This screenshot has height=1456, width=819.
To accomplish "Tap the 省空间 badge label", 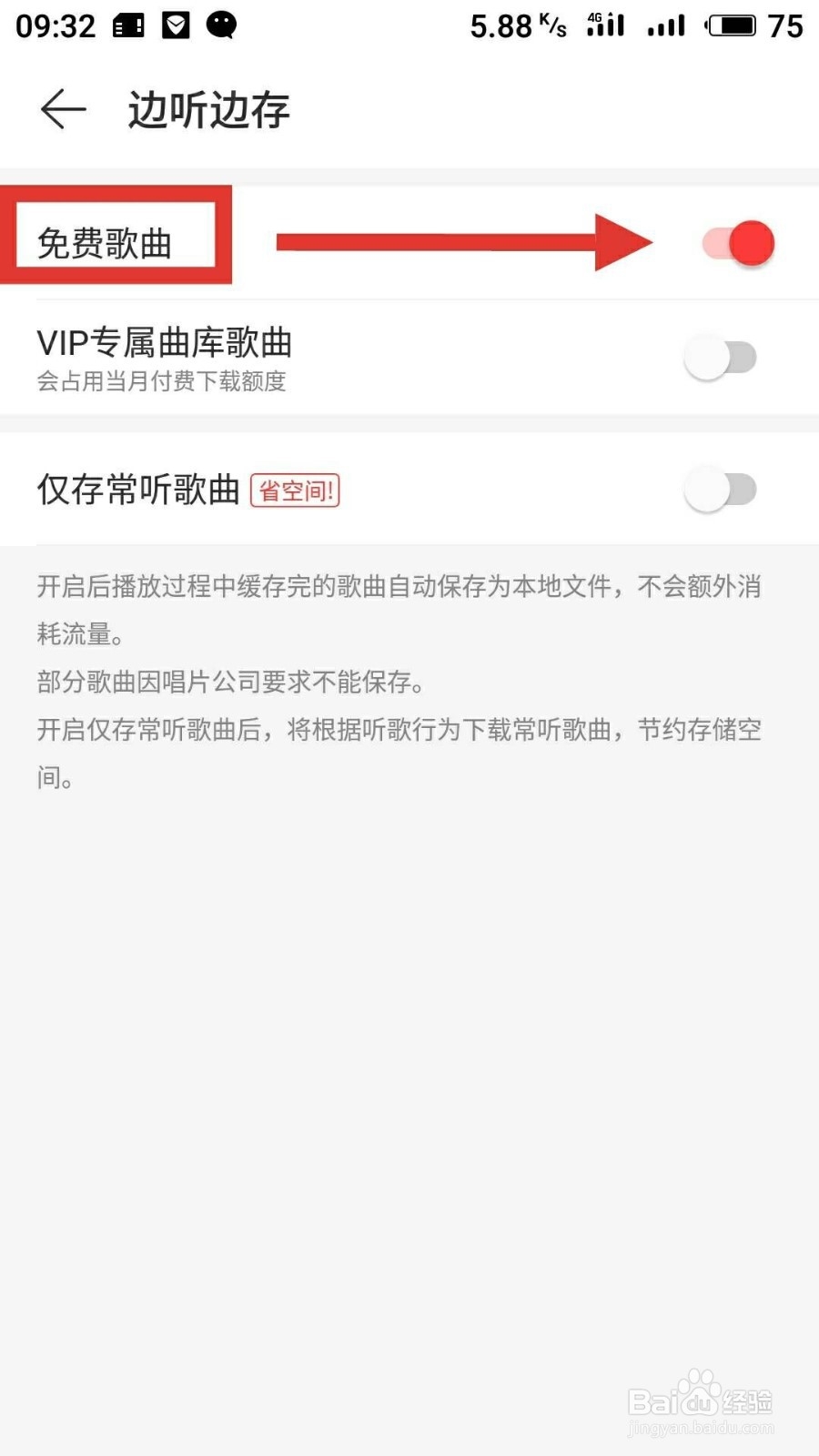I will point(295,490).
